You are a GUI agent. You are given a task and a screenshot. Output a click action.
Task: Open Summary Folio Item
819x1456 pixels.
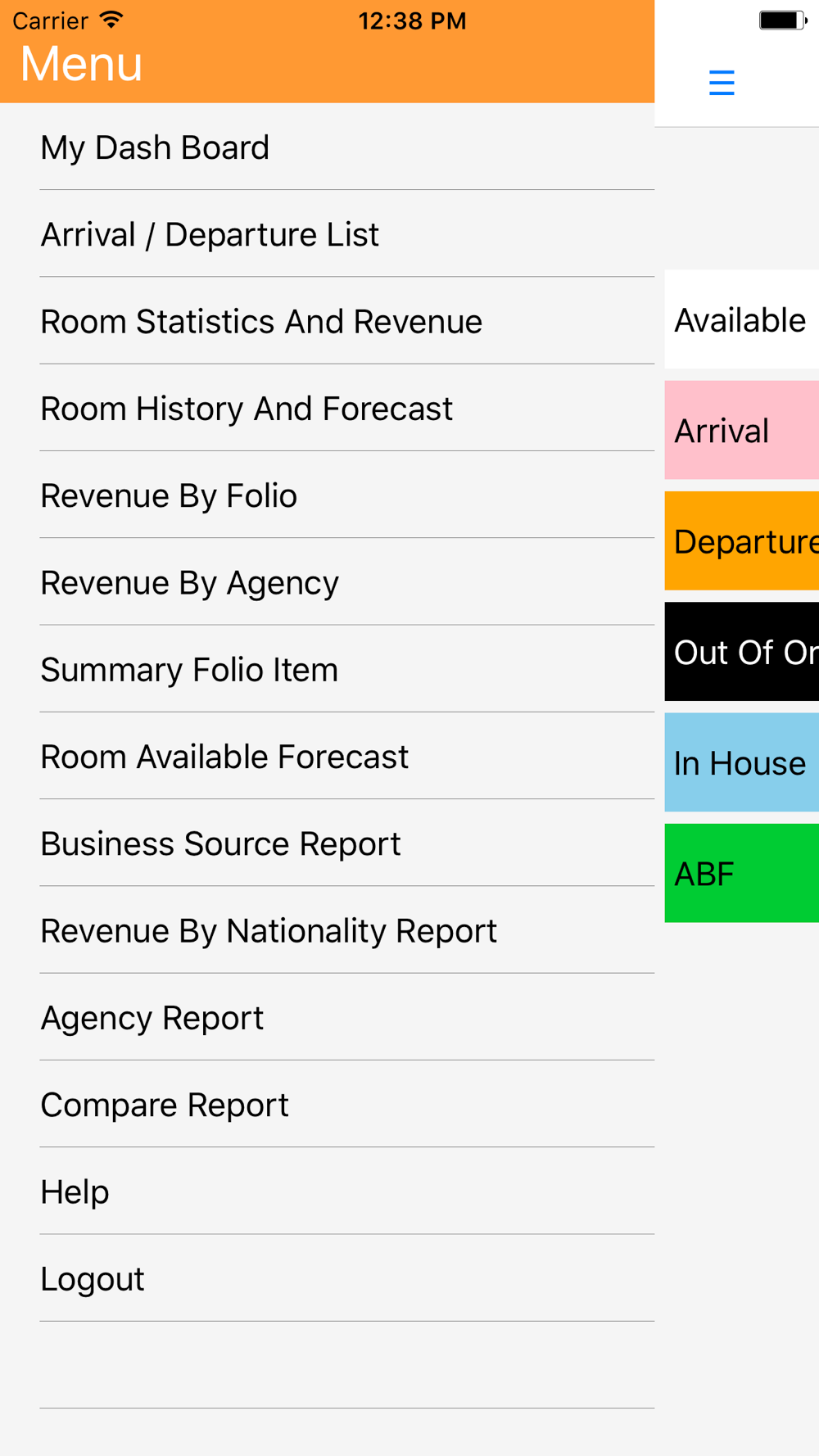[328, 669]
